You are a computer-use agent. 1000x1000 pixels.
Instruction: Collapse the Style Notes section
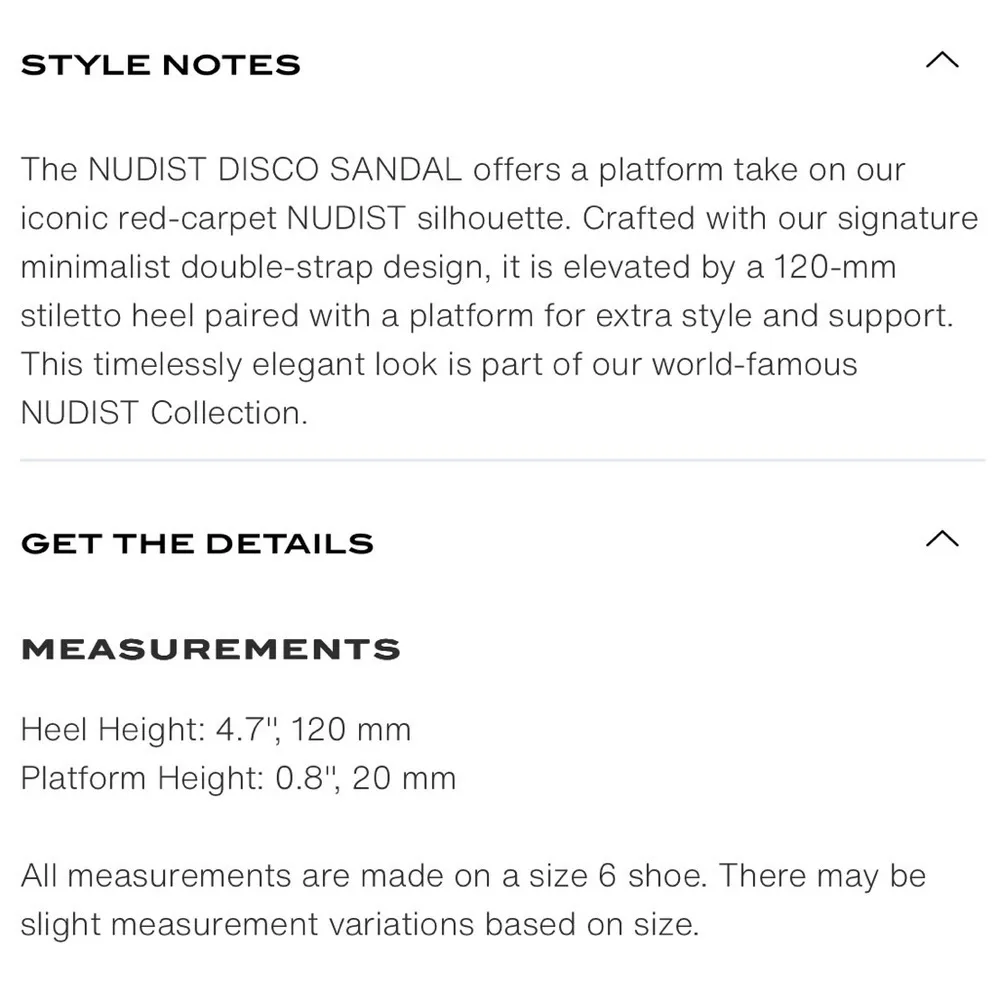(941, 62)
